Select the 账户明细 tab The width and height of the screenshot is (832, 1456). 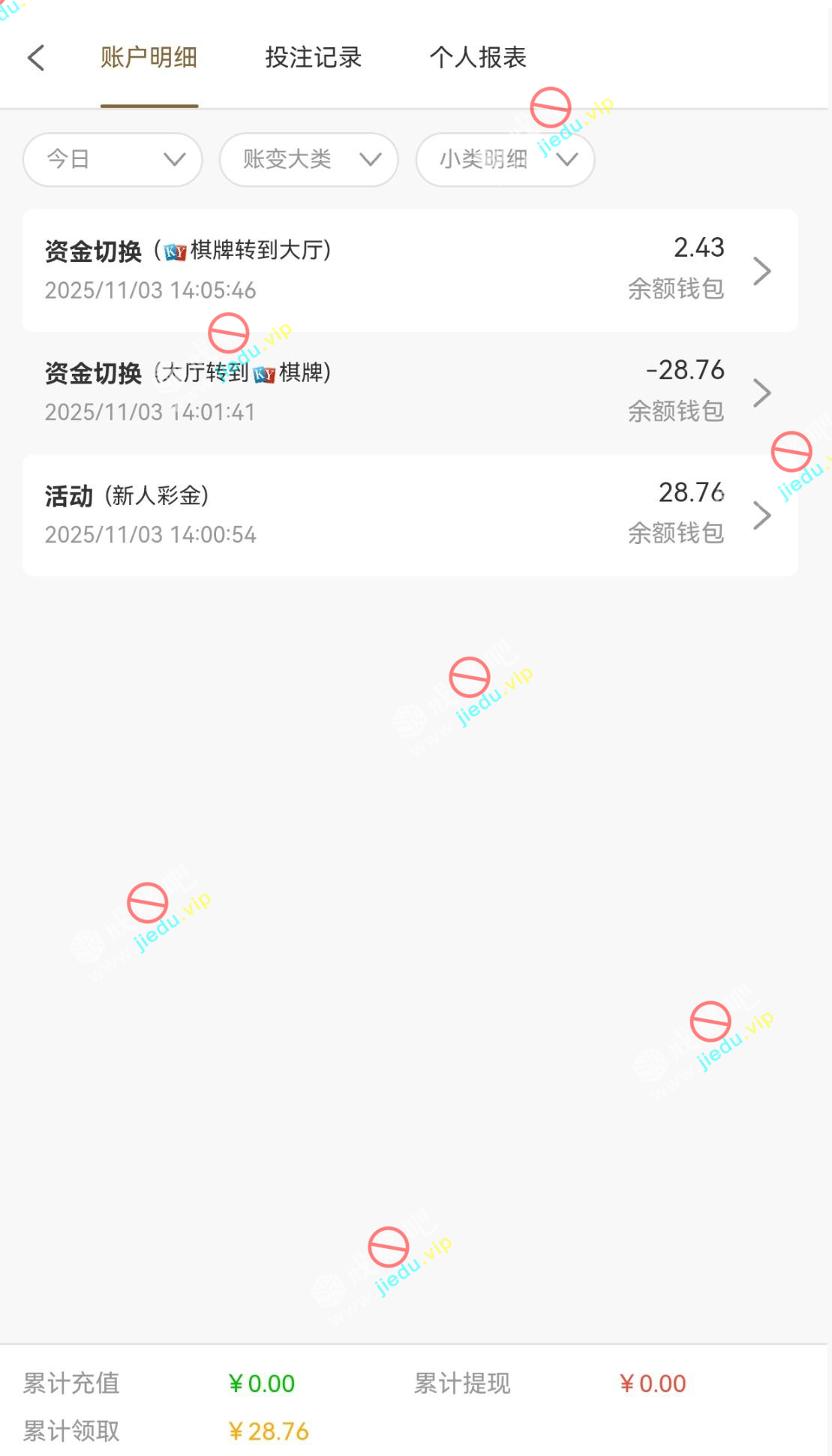[x=149, y=58]
